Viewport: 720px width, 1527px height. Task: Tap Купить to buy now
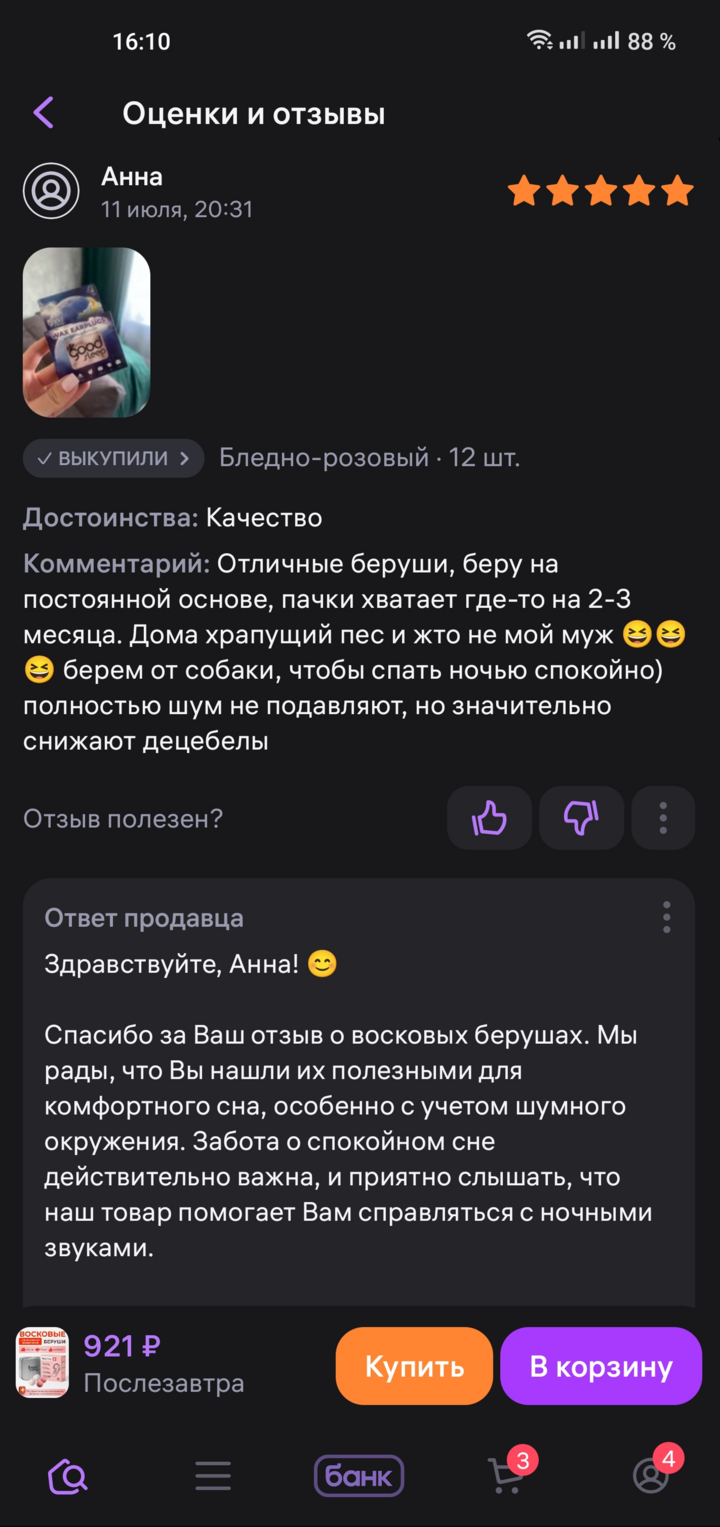pyautogui.click(x=414, y=1366)
